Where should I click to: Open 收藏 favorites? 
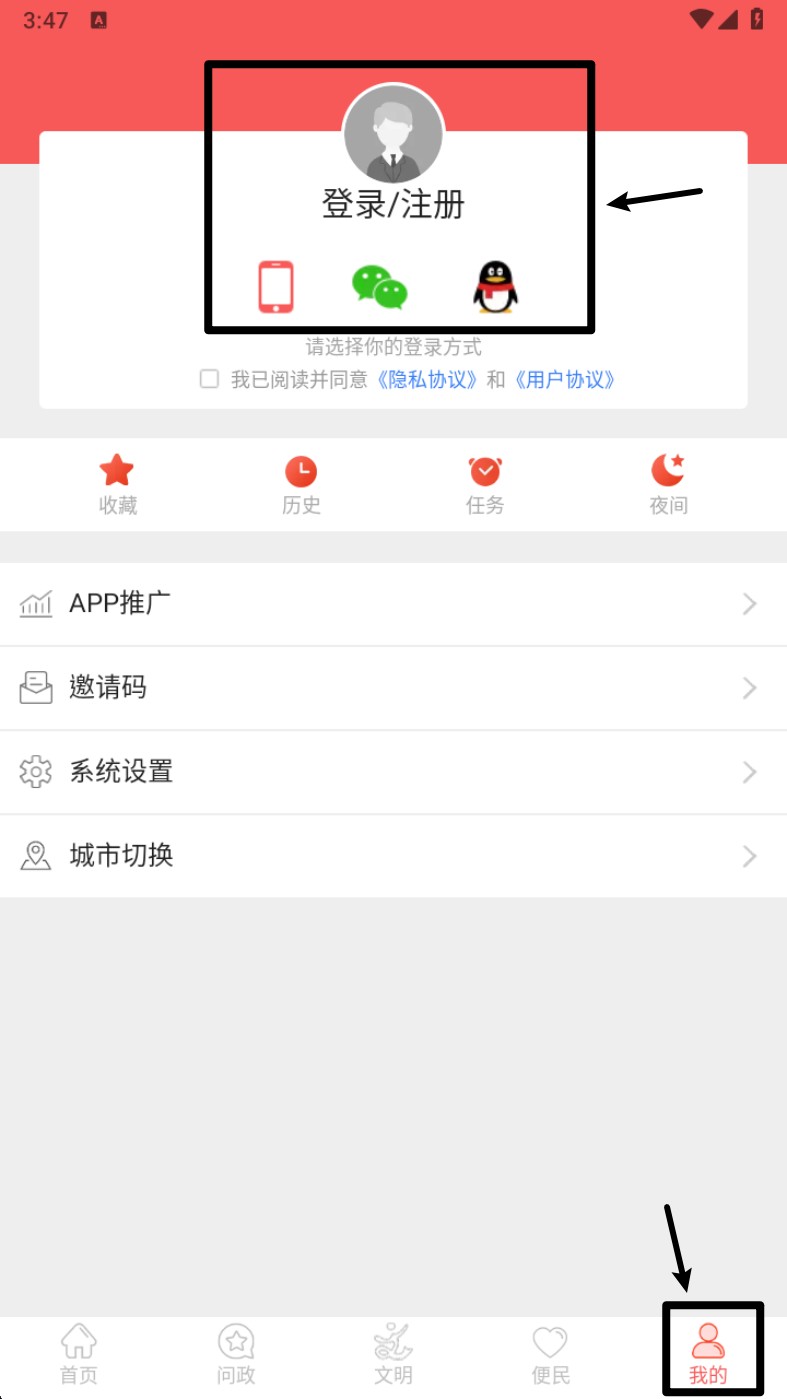[117, 485]
